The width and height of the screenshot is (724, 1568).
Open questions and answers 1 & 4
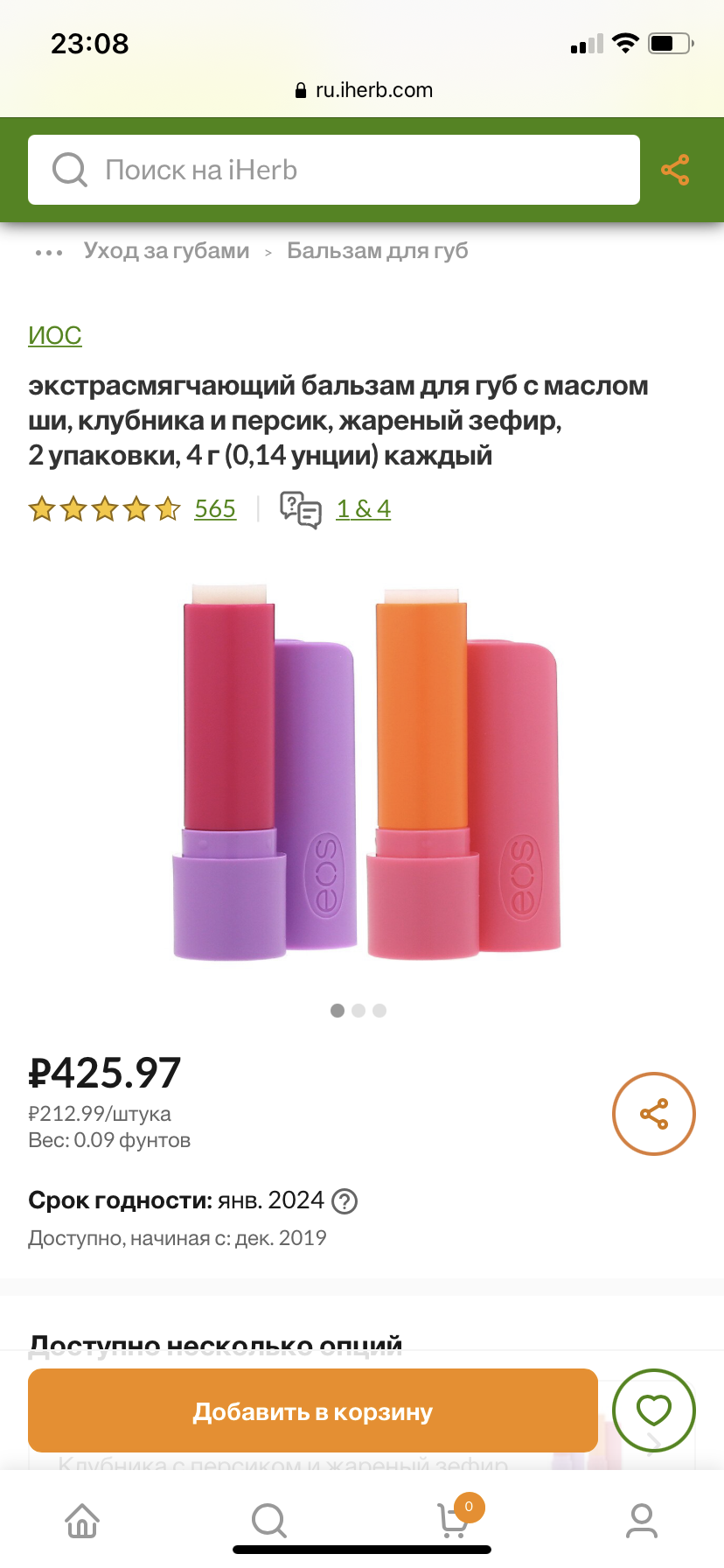(x=364, y=508)
